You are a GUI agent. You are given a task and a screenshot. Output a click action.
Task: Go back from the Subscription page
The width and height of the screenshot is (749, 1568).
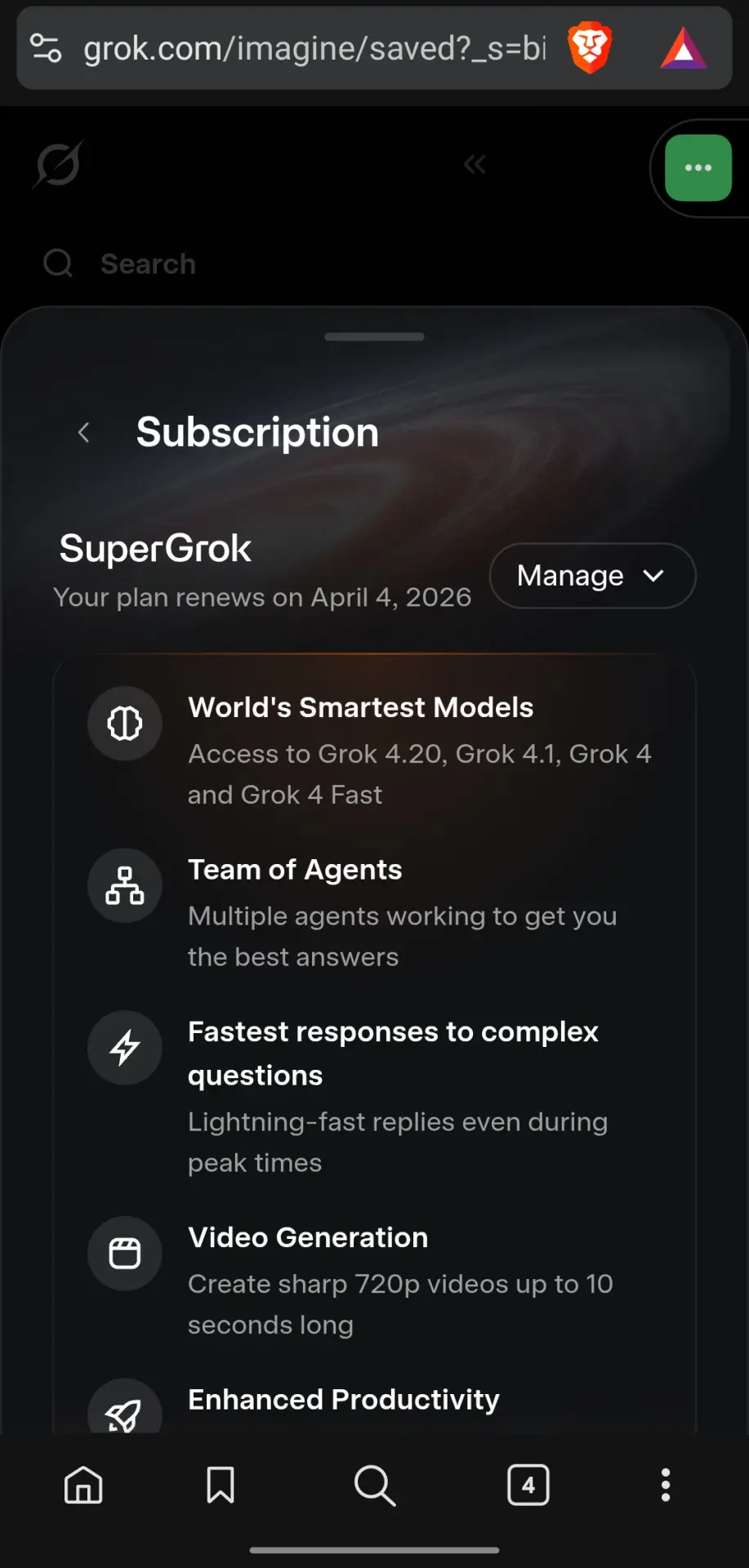click(x=83, y=433)
